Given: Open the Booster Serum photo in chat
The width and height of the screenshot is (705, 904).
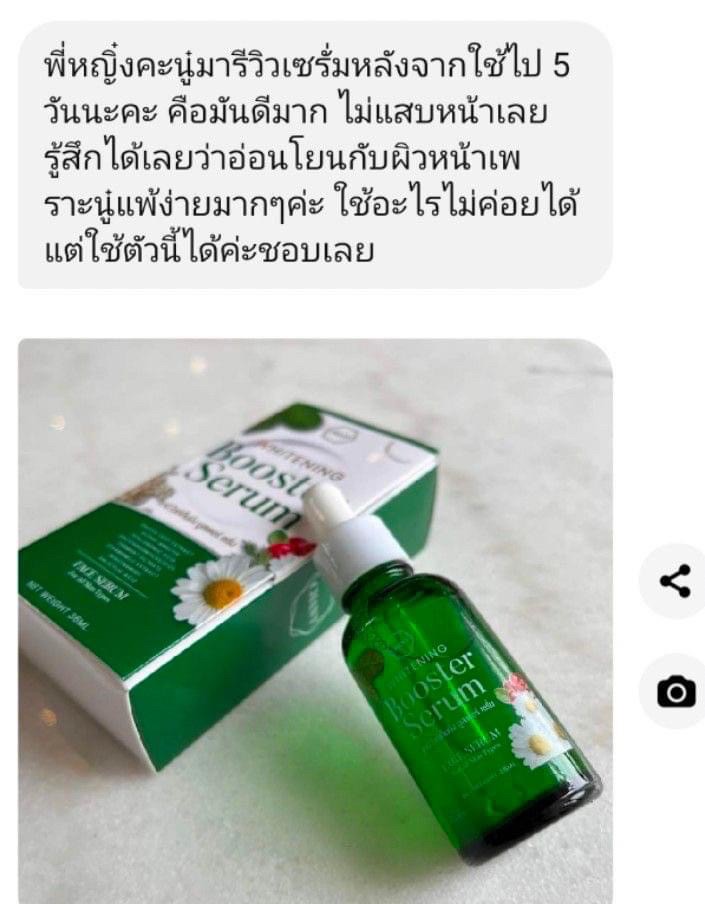Looking at the screenshot, I should (x=315, y=620).
